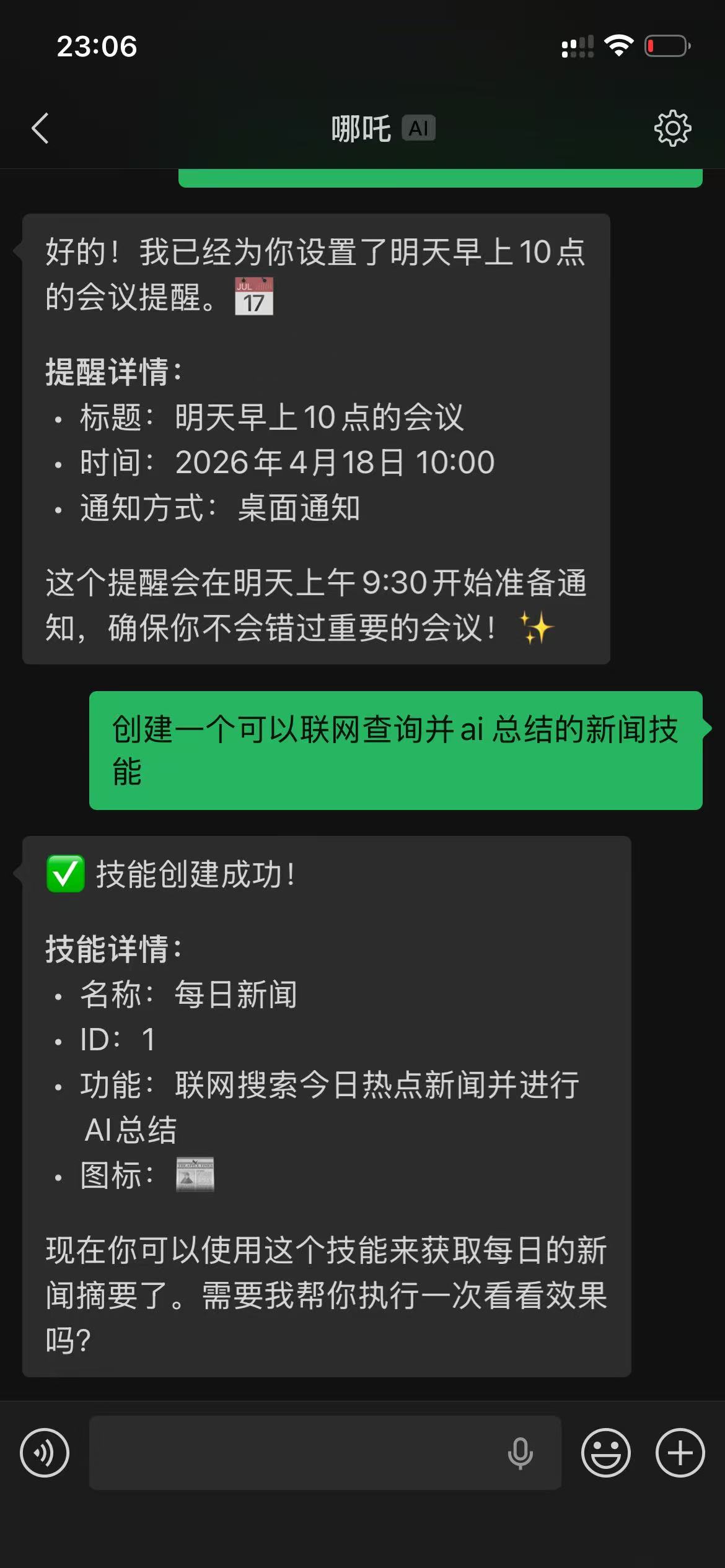The image size is (725, 1568).
Task: Tap the battery indicator
Action: tap(666, 45)
